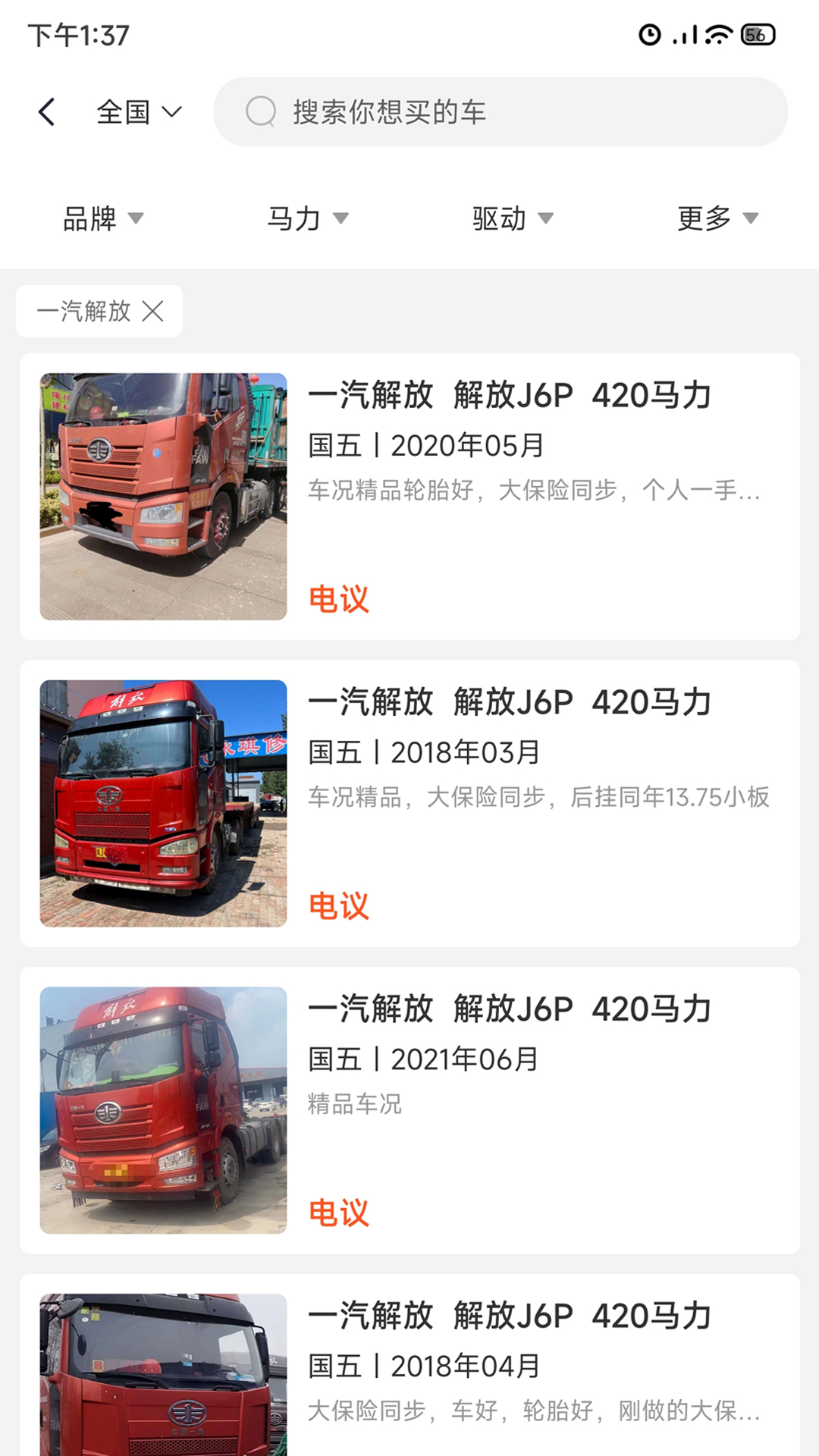This screenshot has width=819, height=1456.
Task: Click the search magnifier icon
Action: pos(261,111)
